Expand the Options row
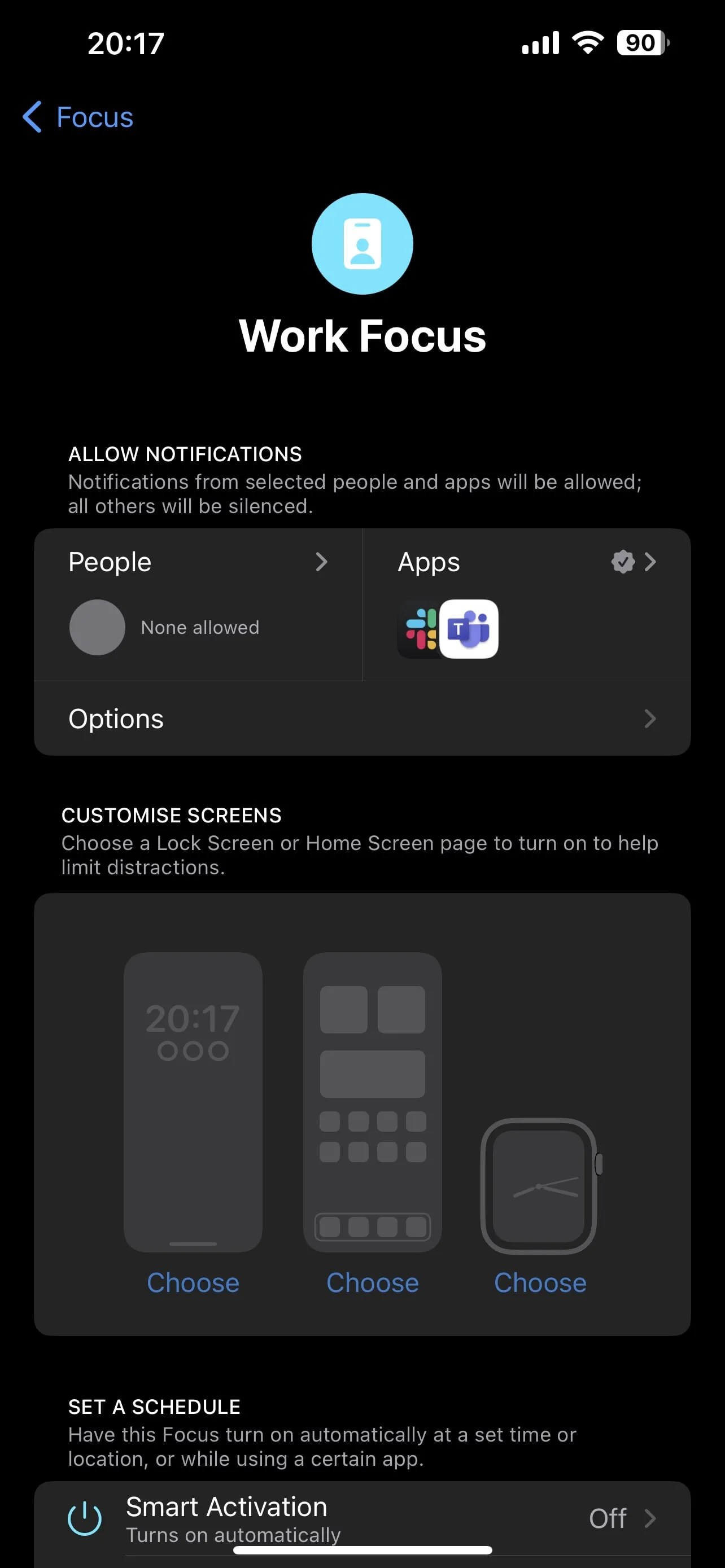This screenshot has width=725, height=1568. point(362,719)
